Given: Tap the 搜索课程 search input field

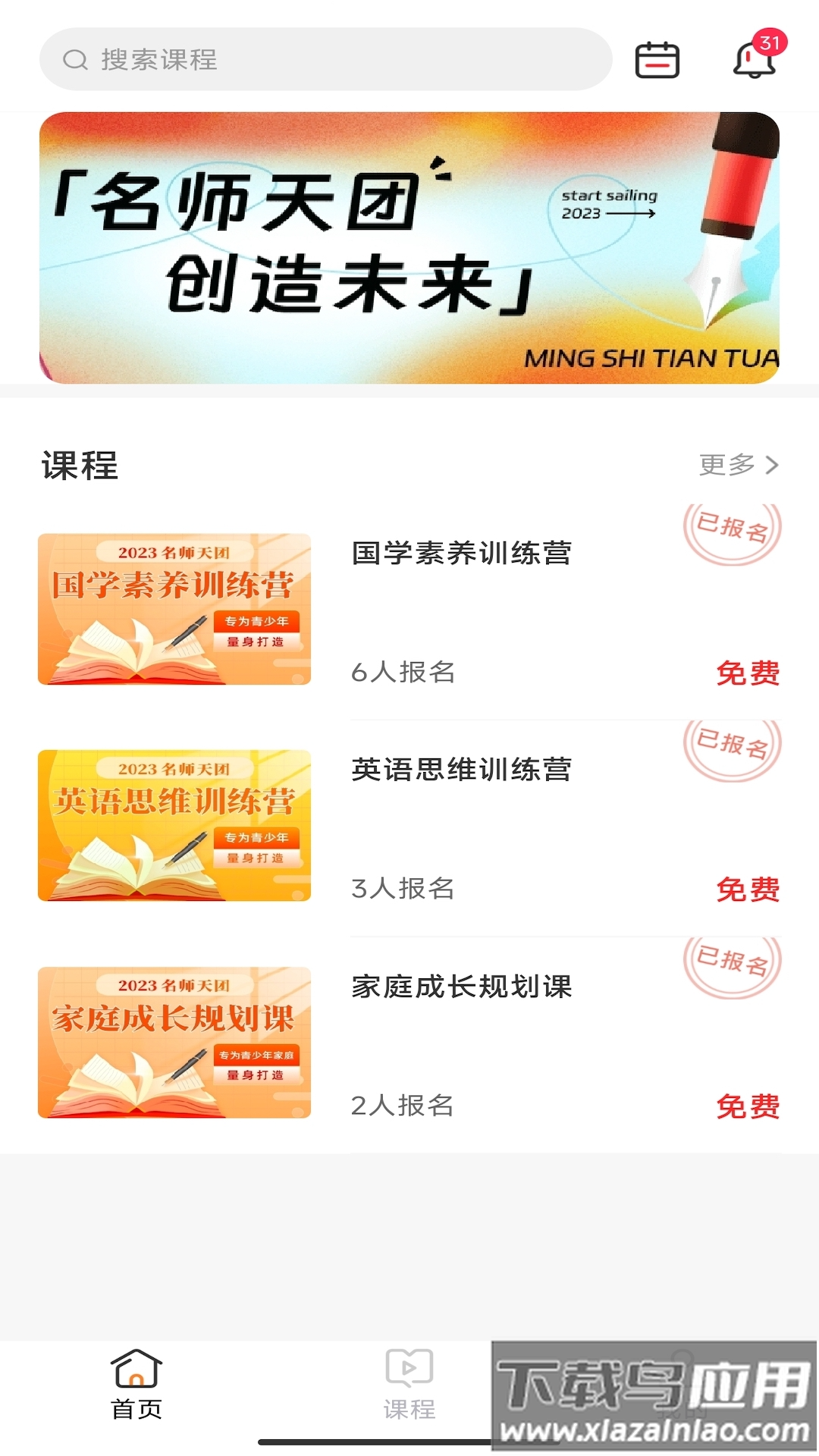Looking at the screenshot, I should [x=326, y=61].
